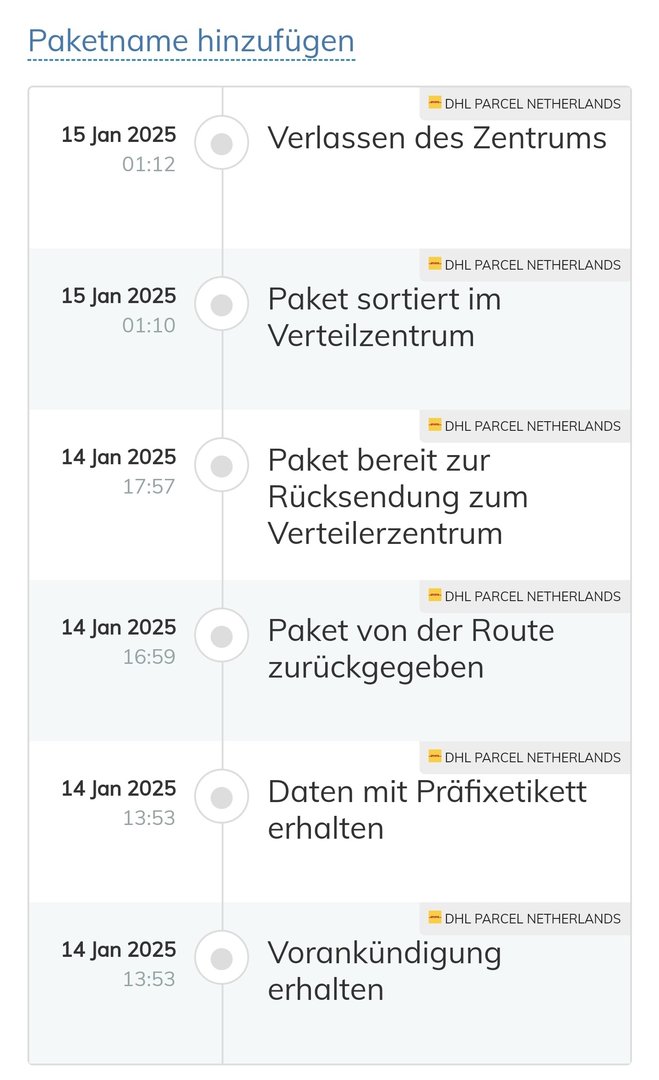Tap the Paketname hinzufügen link

coord(191,42)
